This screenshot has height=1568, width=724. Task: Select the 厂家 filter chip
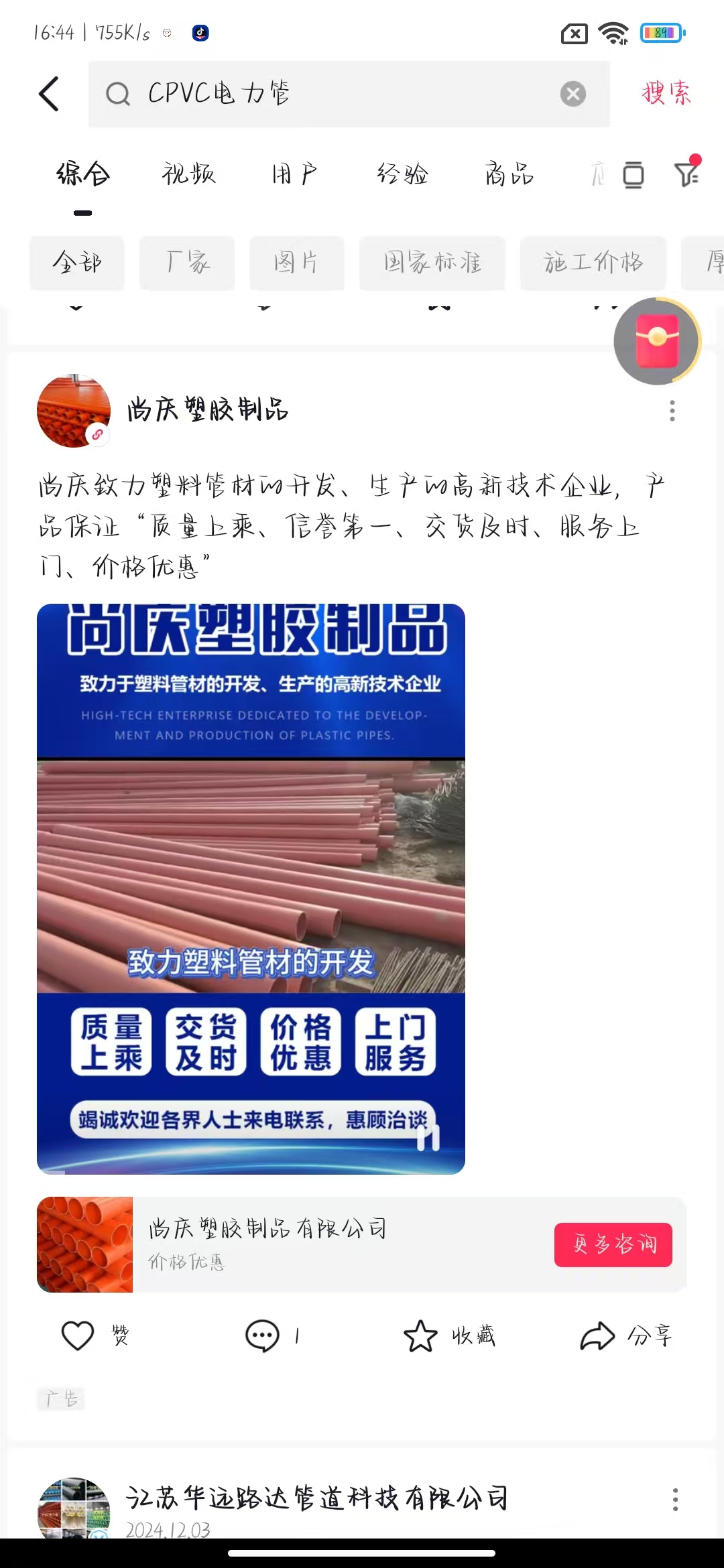[x=187, y=262]
